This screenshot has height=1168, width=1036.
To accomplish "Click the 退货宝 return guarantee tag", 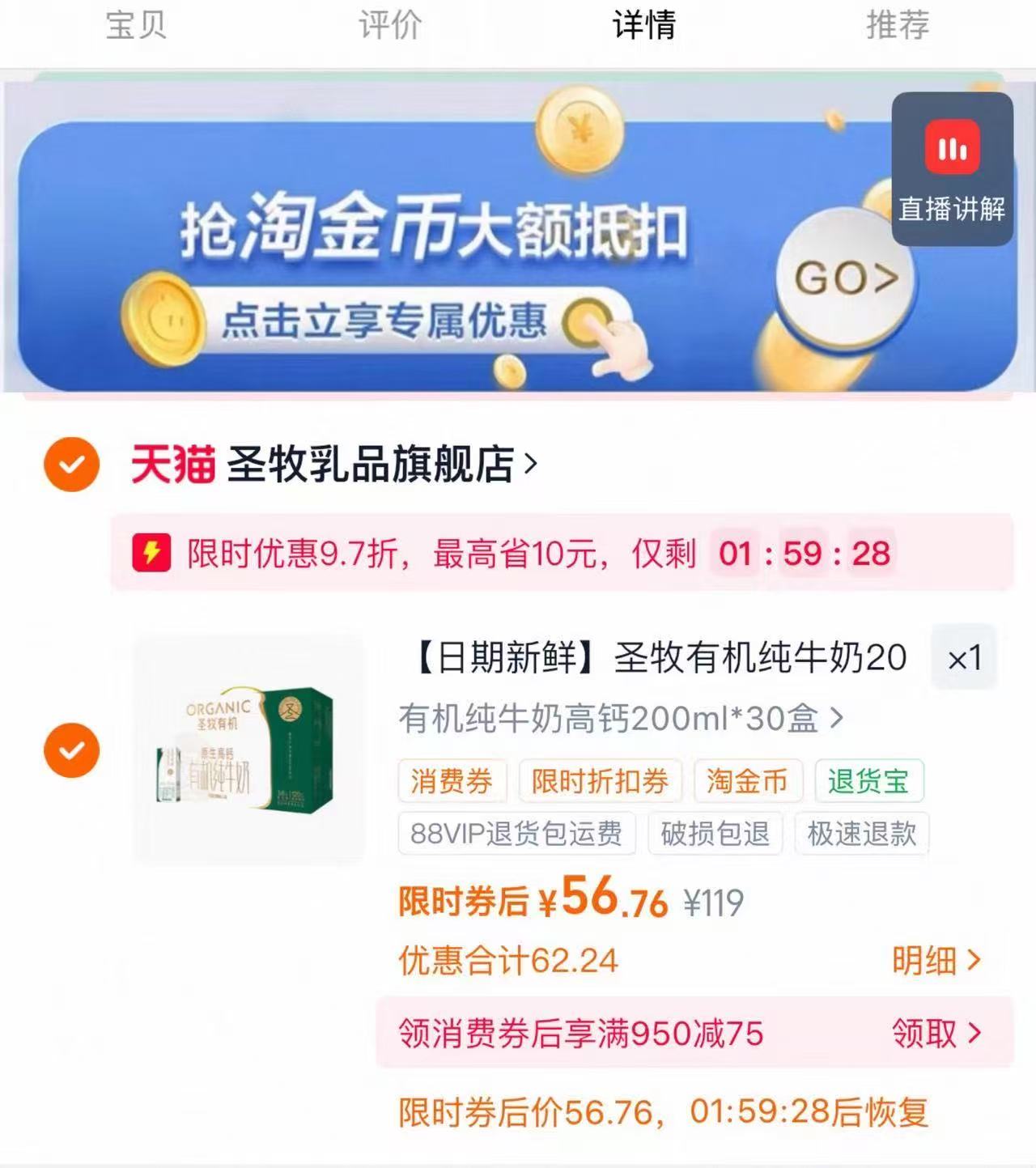I will [x=869, y=779].
